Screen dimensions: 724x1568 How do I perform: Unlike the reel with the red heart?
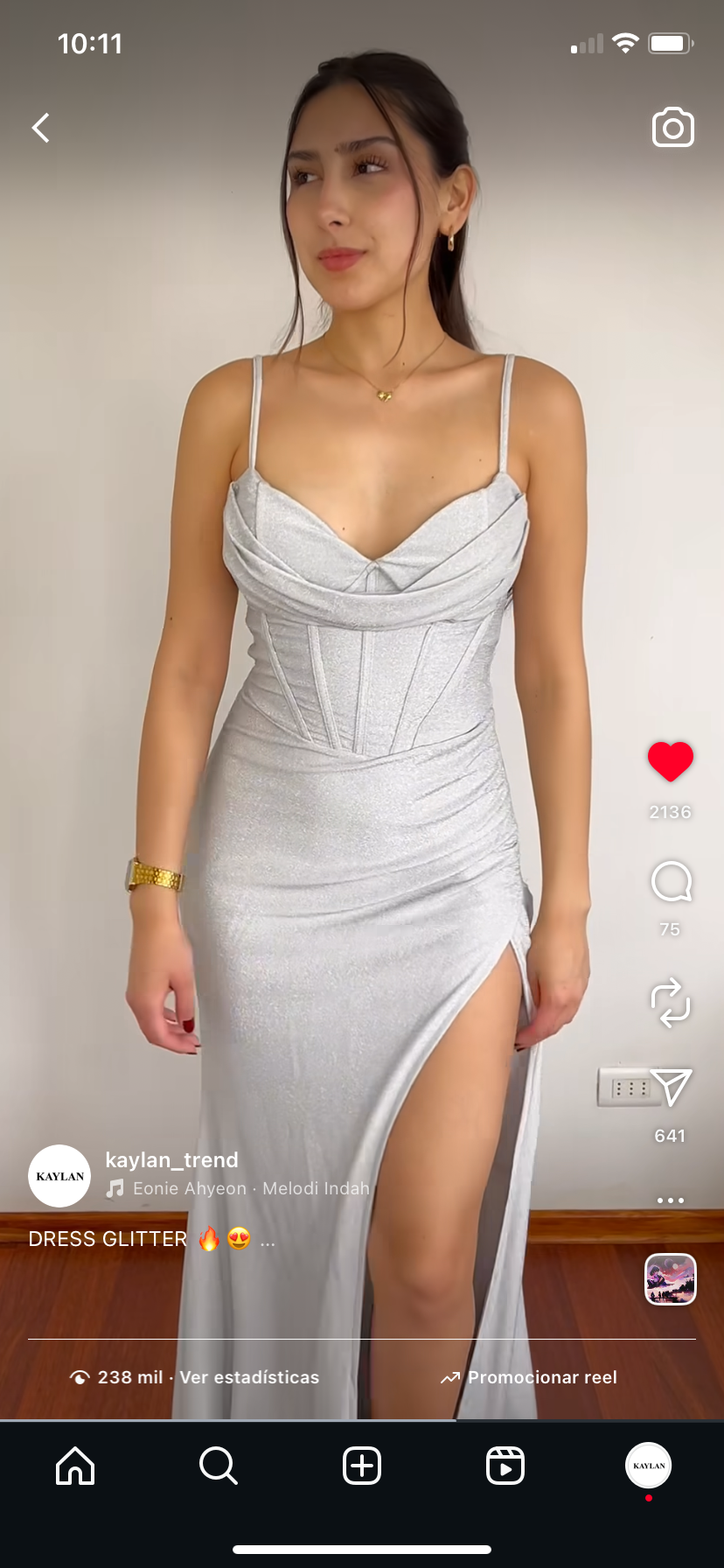point(670,761)
